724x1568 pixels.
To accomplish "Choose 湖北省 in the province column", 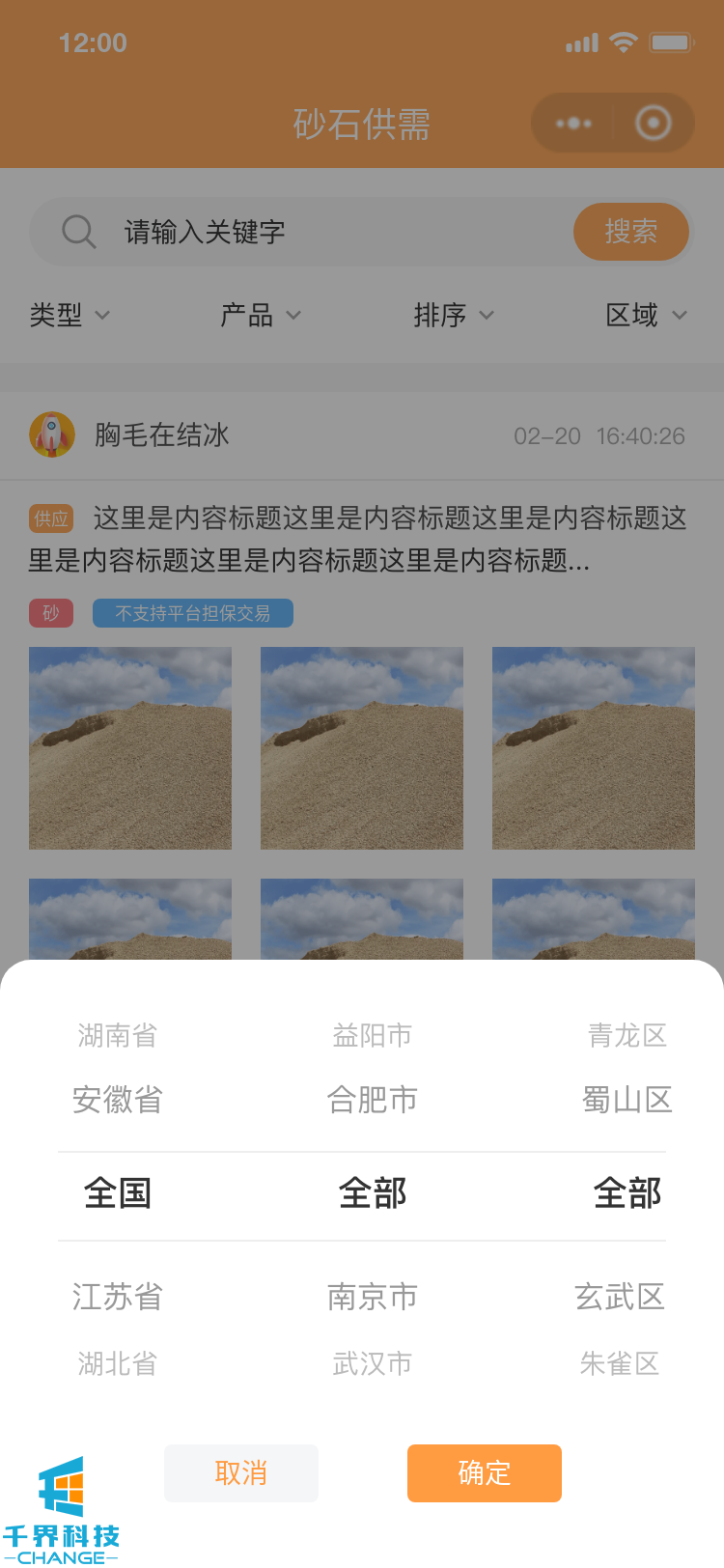I will click(x=118, y=1364).
